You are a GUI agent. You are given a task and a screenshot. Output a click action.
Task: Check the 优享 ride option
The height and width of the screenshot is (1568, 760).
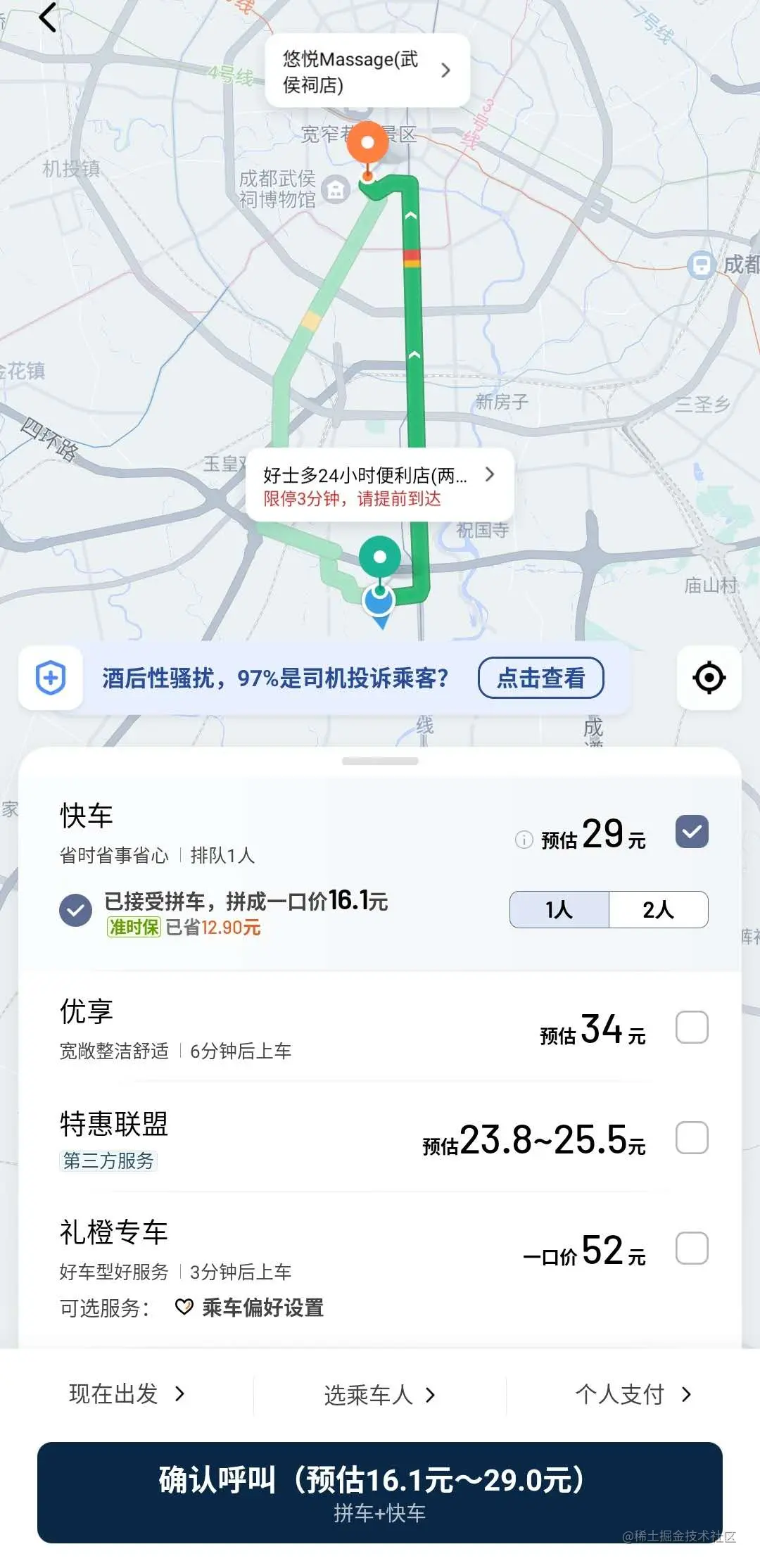[692, 1028]
